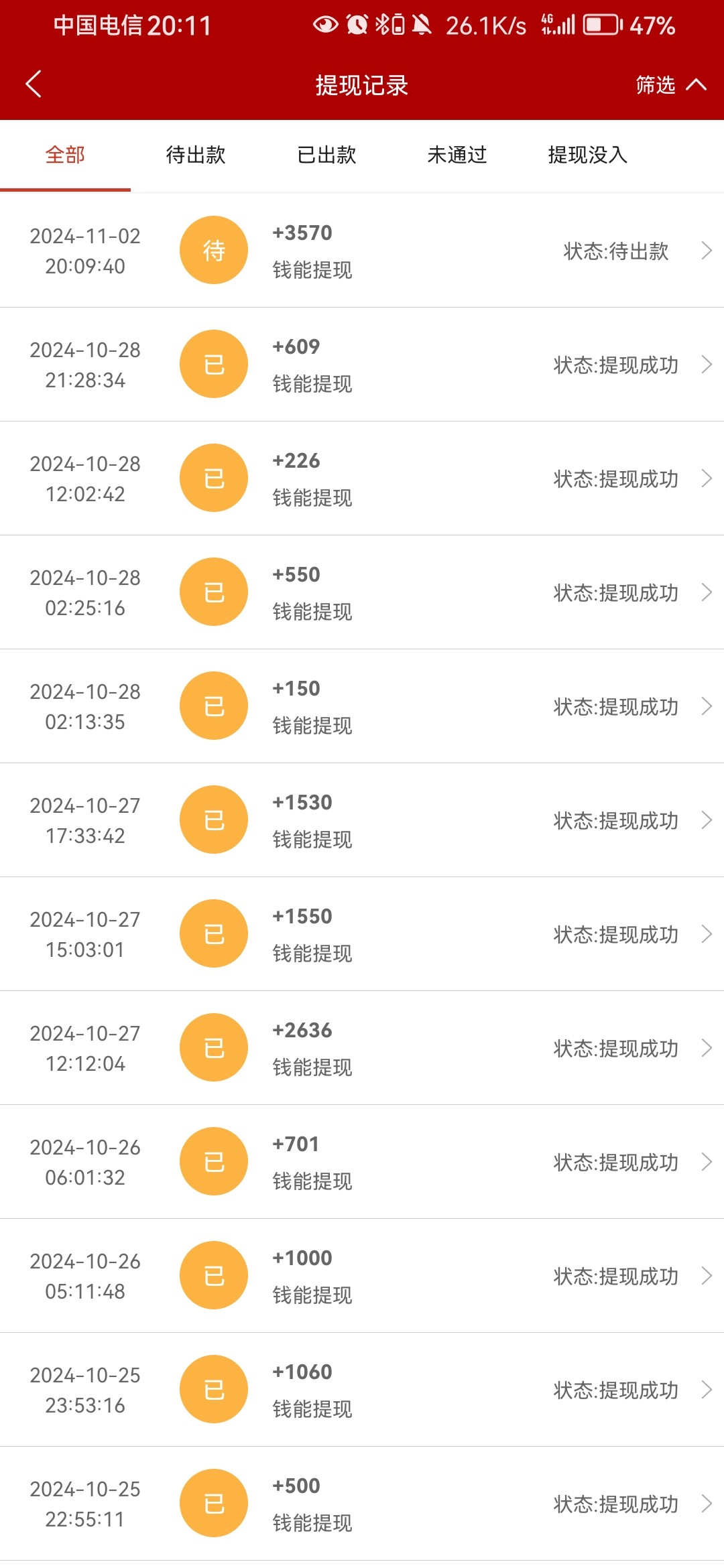View details of the +226 withdrawal
Viewport: 724px width, 1568px height.
[362, 478]
